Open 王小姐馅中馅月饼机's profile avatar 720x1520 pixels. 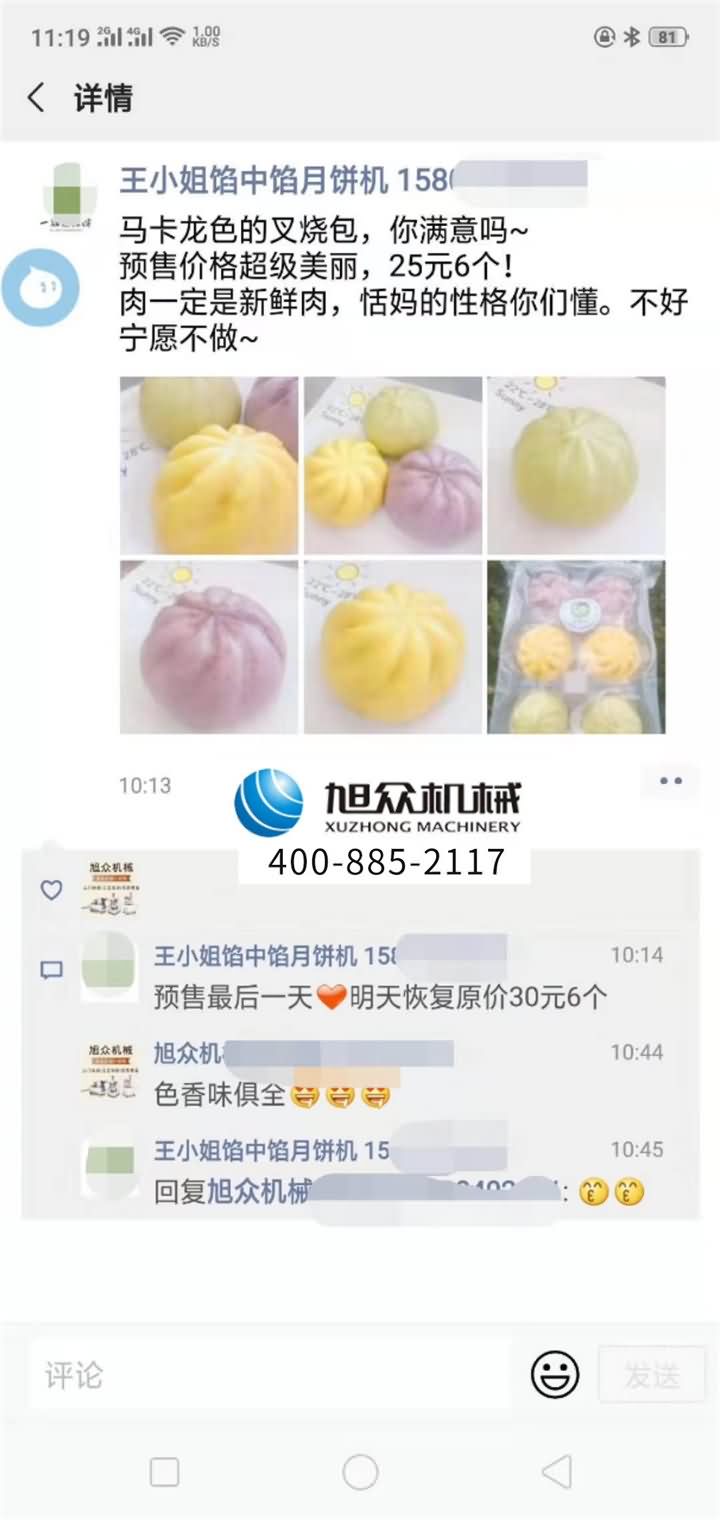coord(70,195)
